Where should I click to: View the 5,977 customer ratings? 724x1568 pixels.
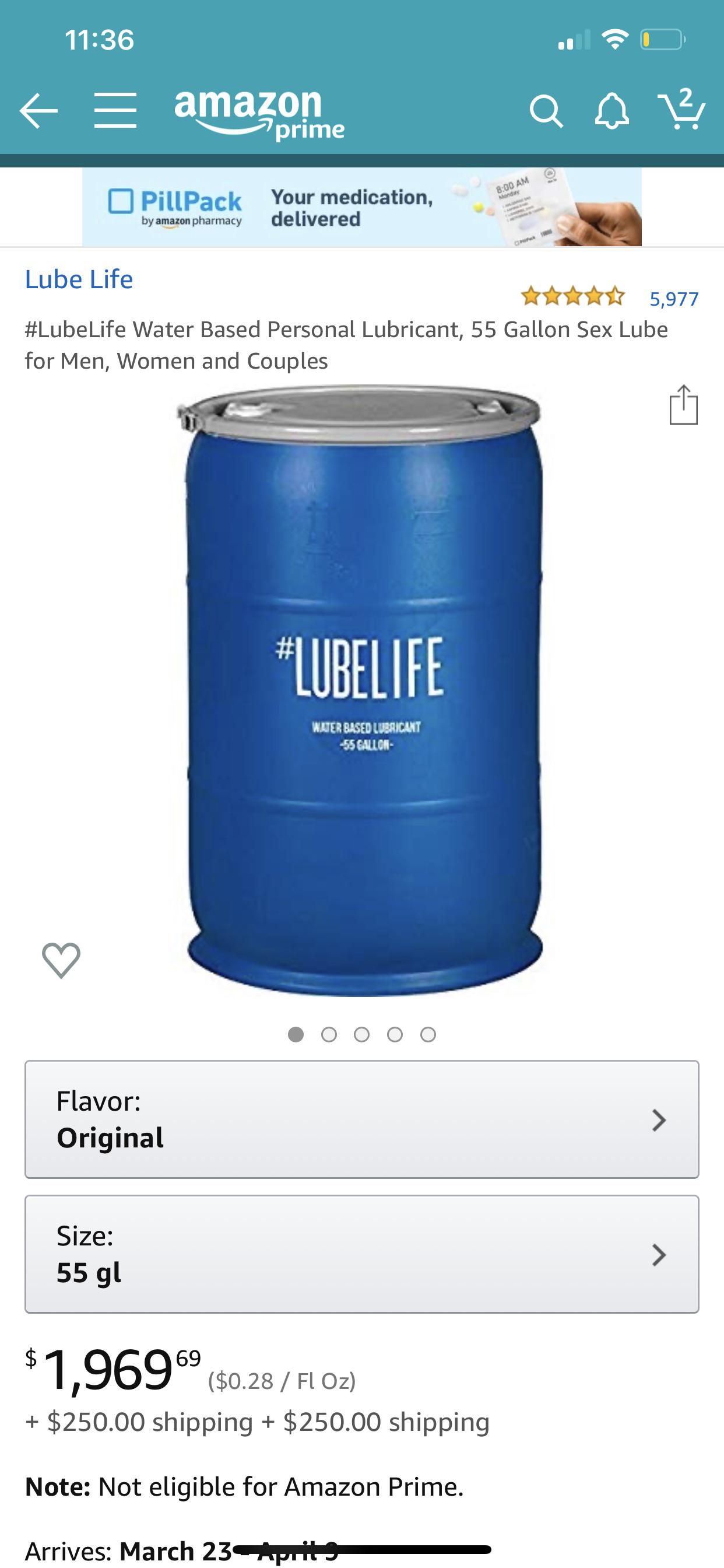pyautogui.click(x=673, y=298)
